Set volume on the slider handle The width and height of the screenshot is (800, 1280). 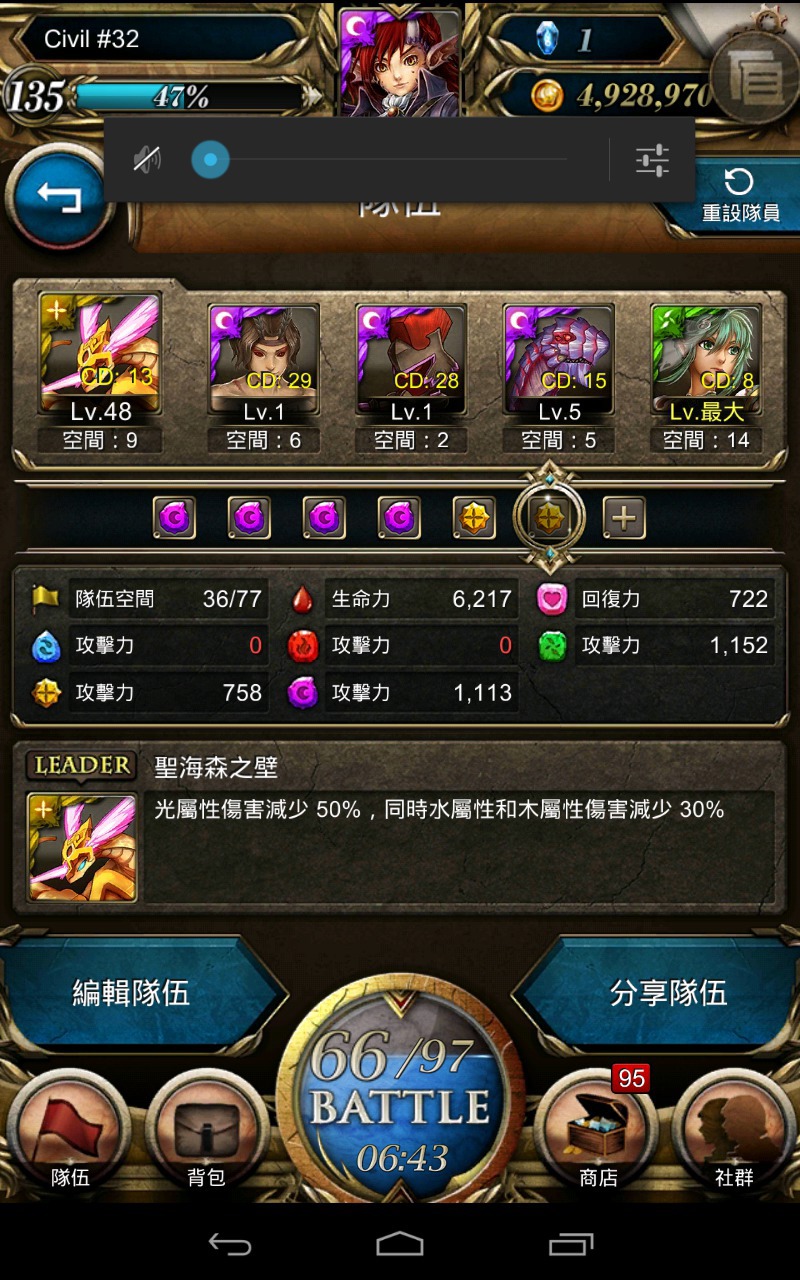pyautogui.click(x=210, y=160)
